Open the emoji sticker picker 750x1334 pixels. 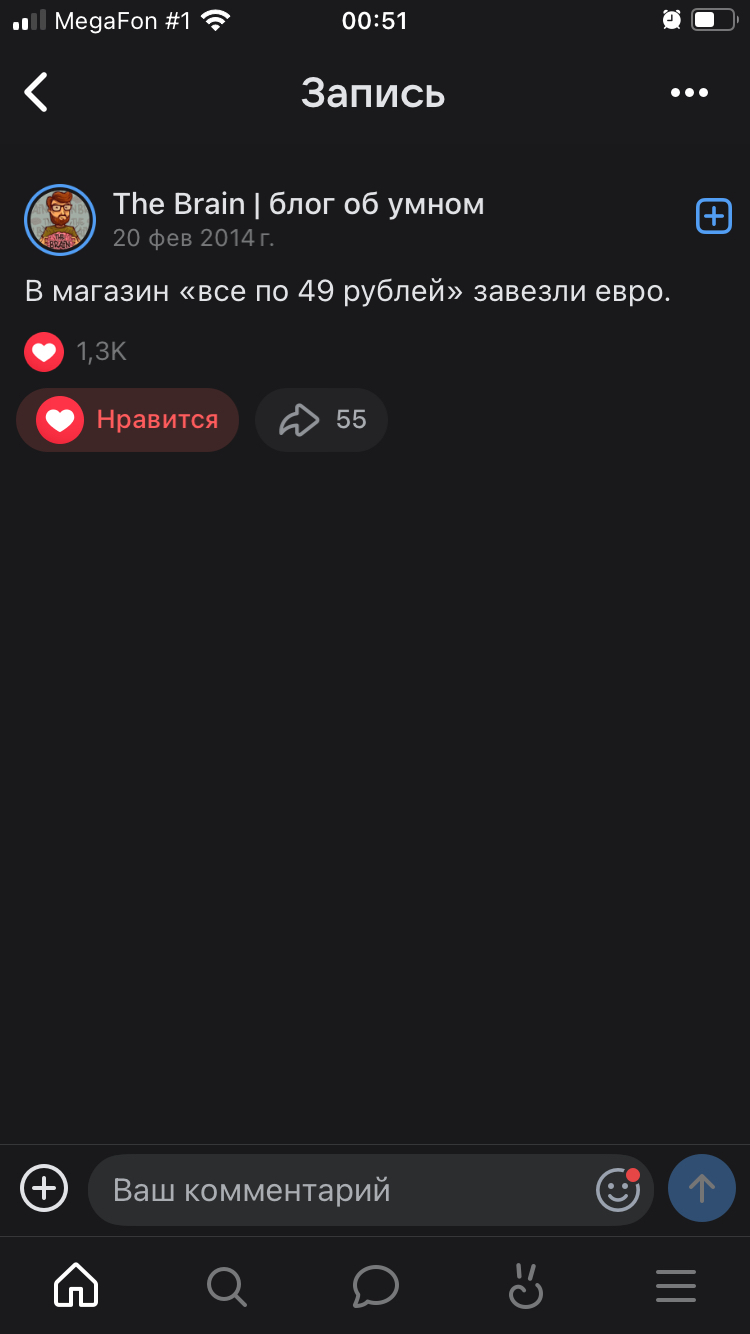click(618, 1189)
